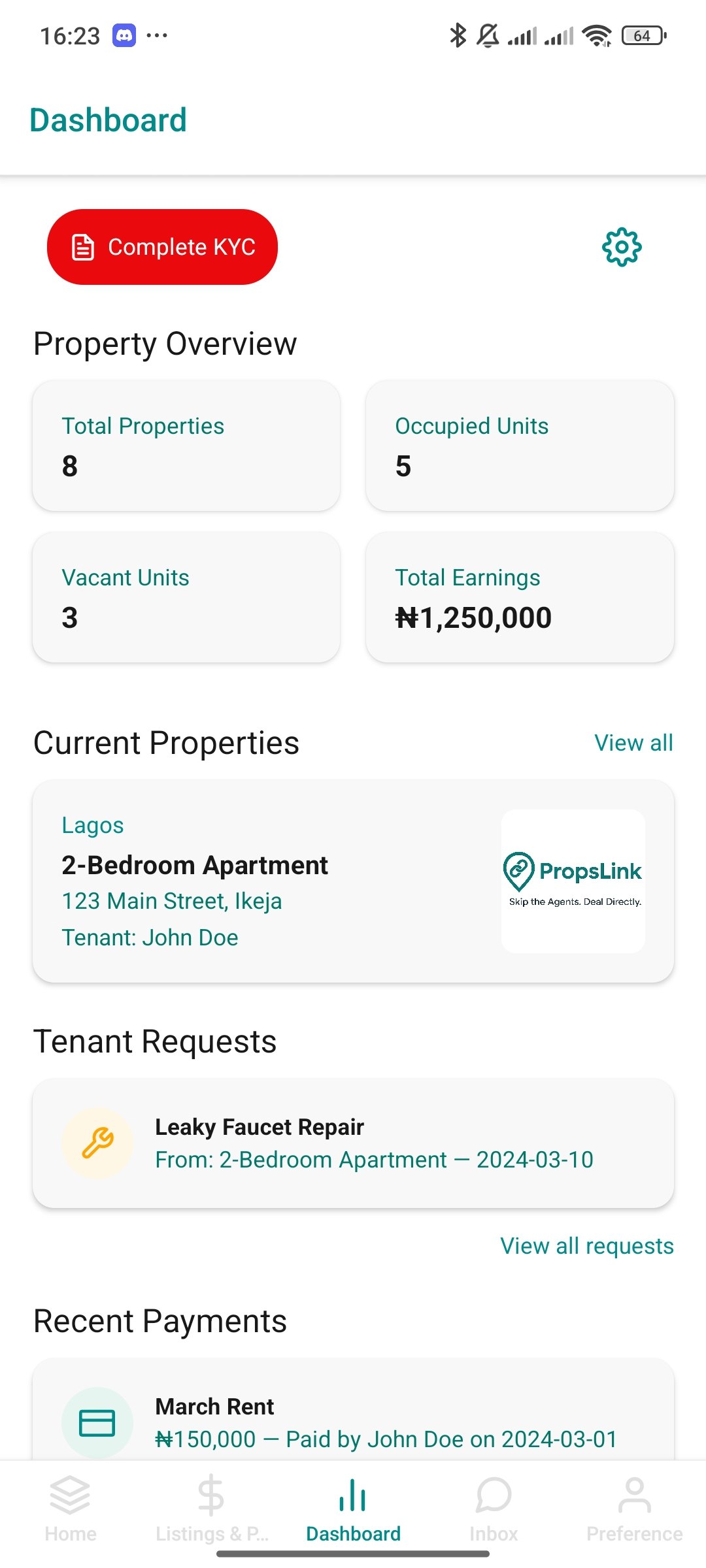Viewport: 706px width, 1568px height.
Task: Open View all requests link
Action: coord(586,1245)
